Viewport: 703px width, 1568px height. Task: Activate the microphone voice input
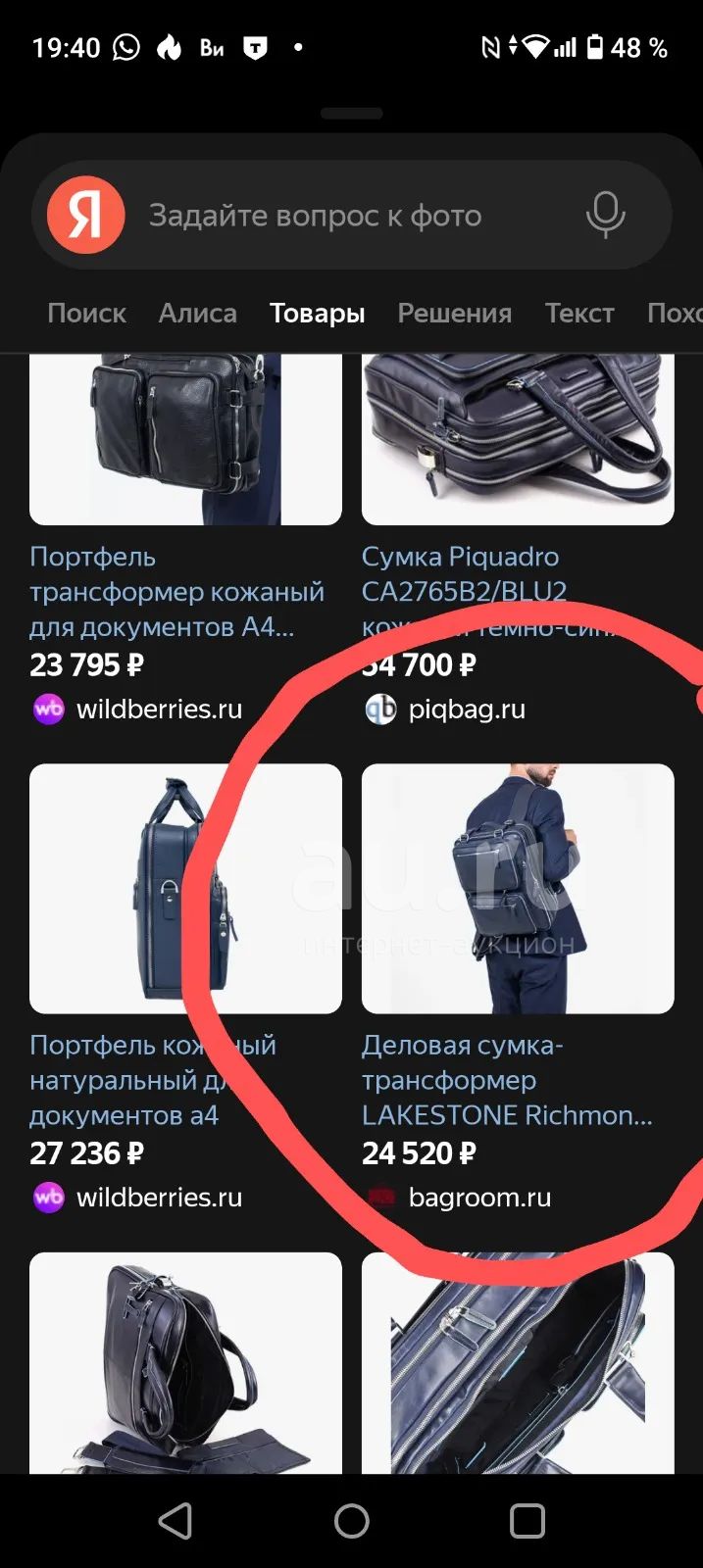pyautogui.click(x=605, y=215)
